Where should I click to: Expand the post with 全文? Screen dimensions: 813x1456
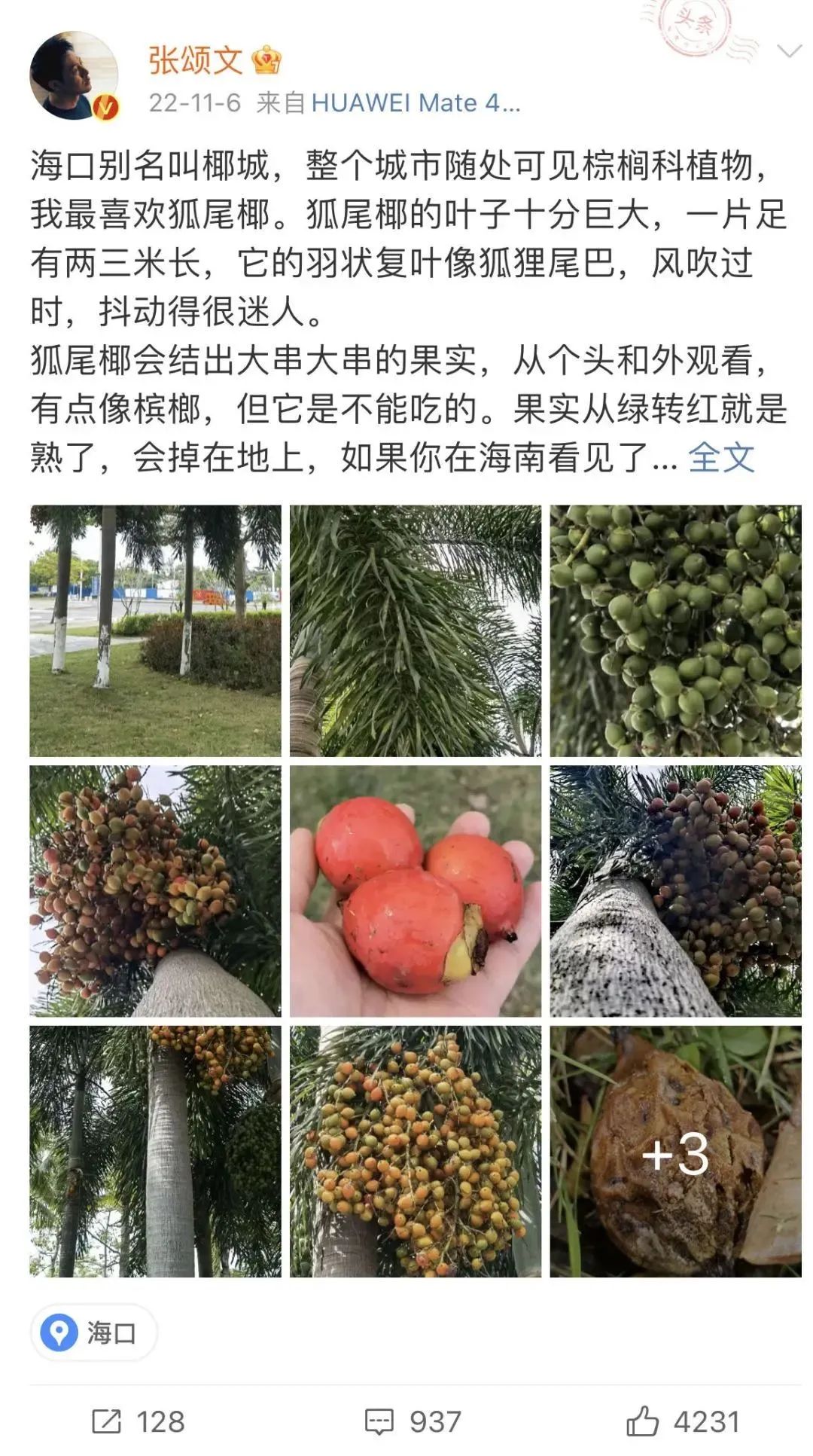click(721, 457)
